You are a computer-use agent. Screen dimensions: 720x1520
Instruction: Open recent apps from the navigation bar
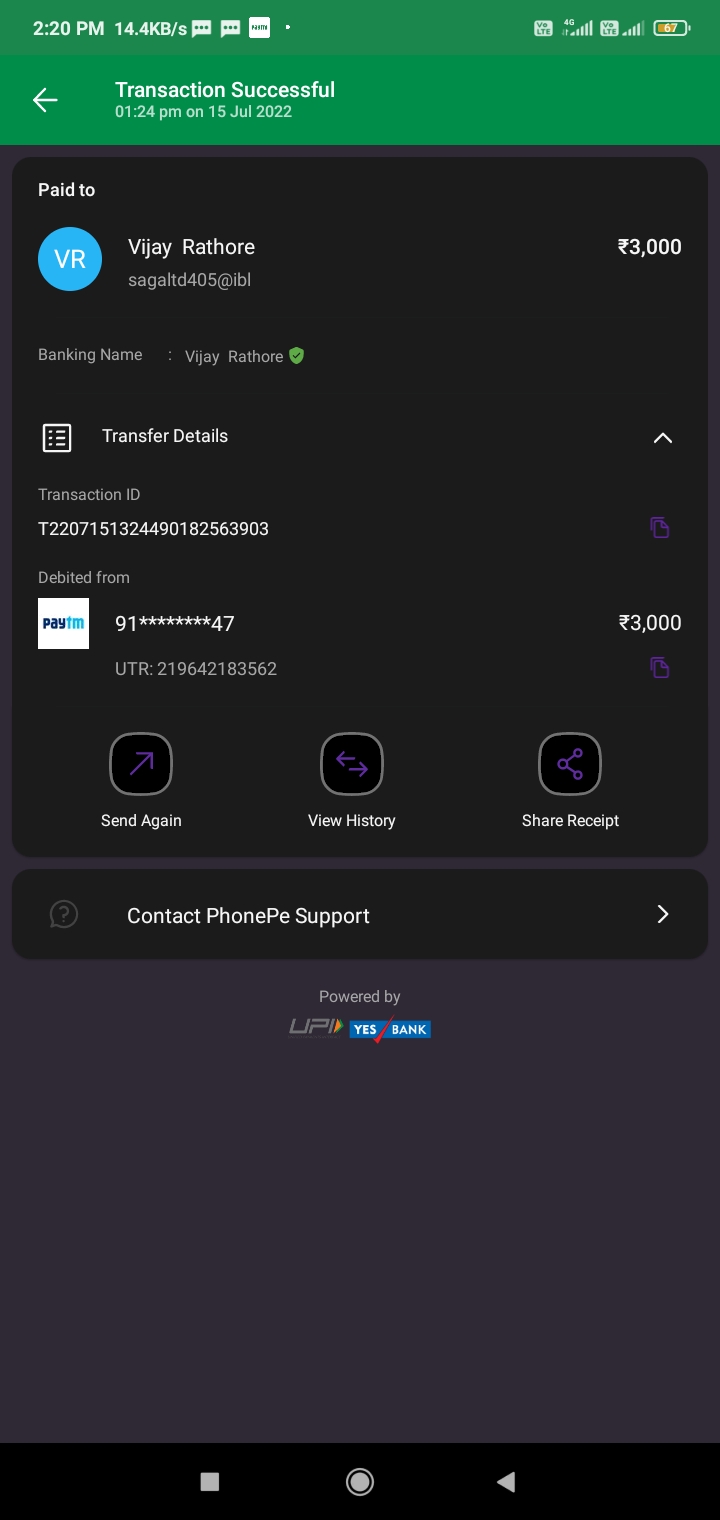[x=209, y=1482]
